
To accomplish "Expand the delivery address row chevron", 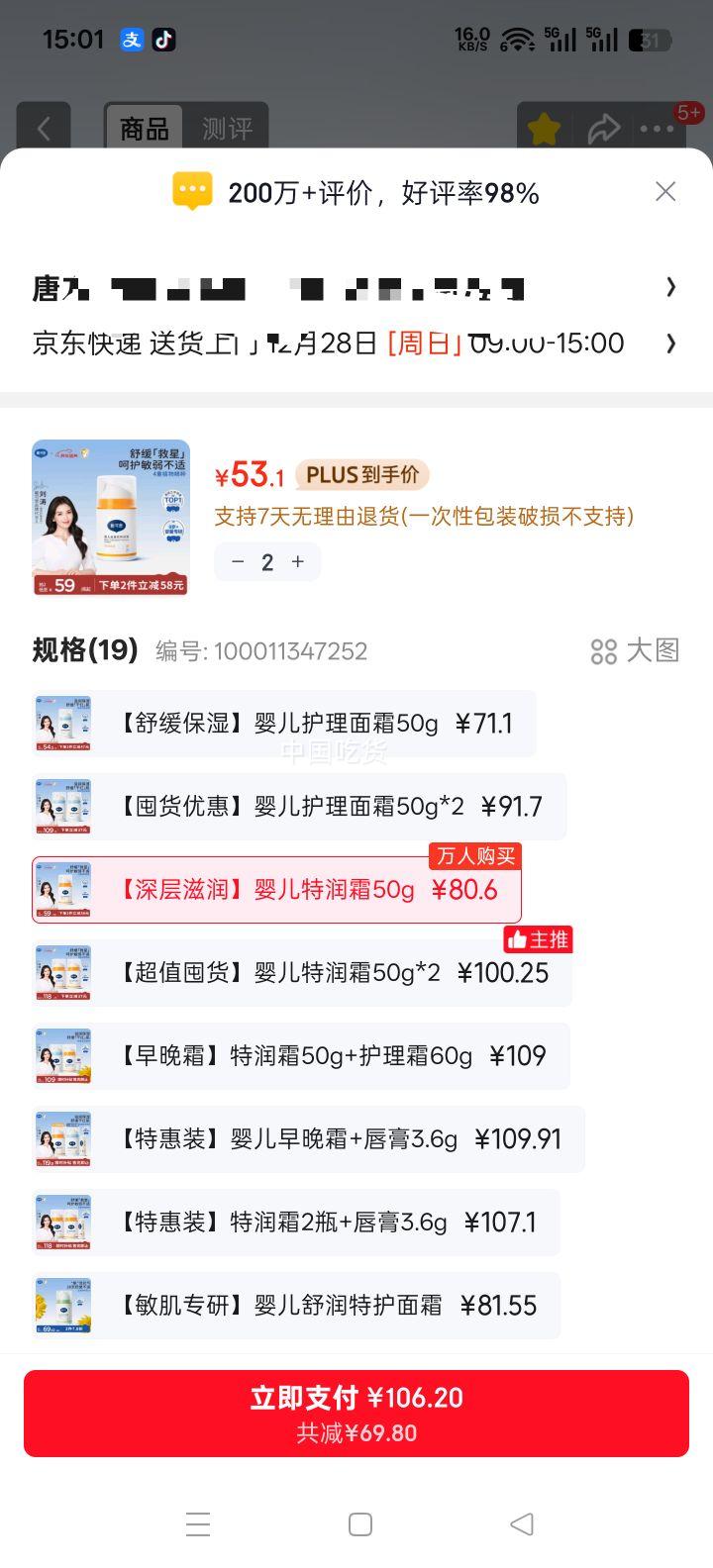I will pos(672,286).
